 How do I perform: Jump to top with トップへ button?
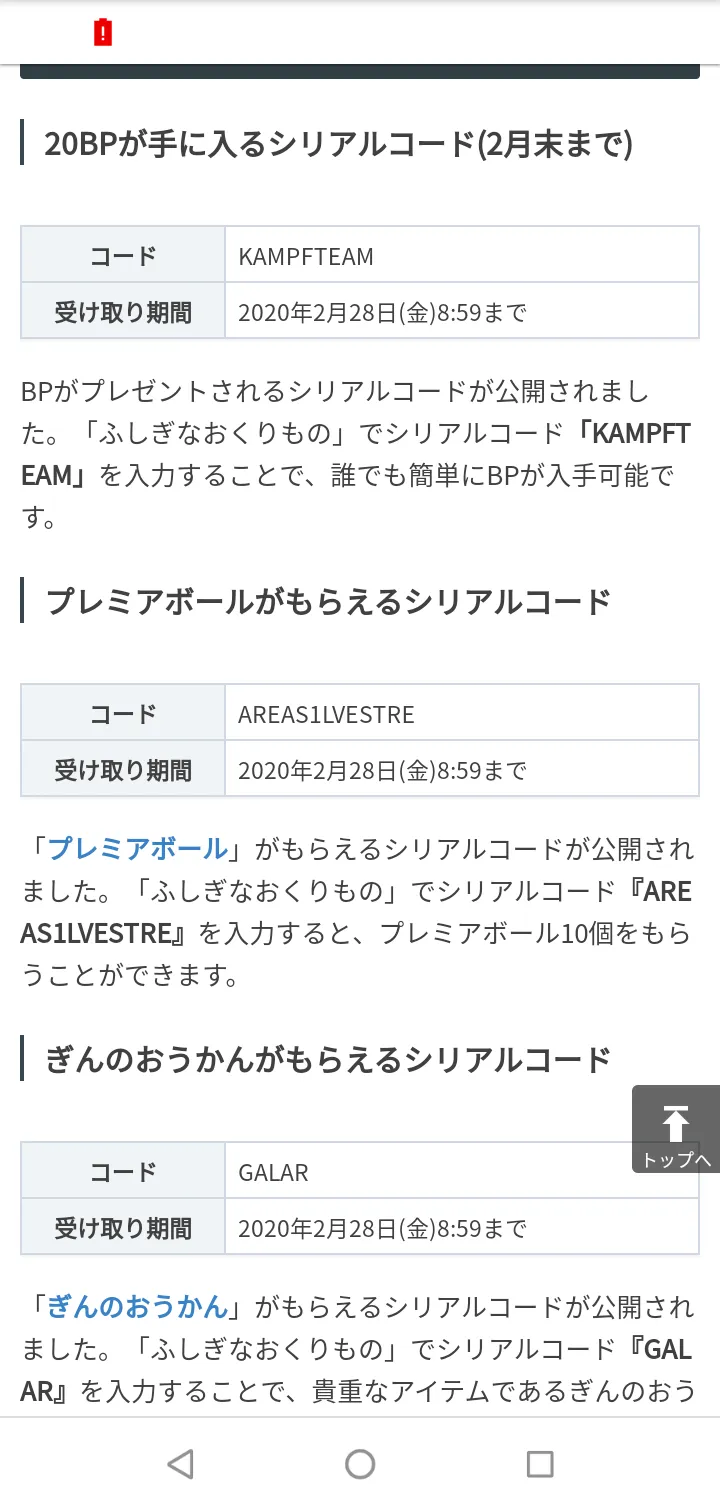pos(676,1129)
